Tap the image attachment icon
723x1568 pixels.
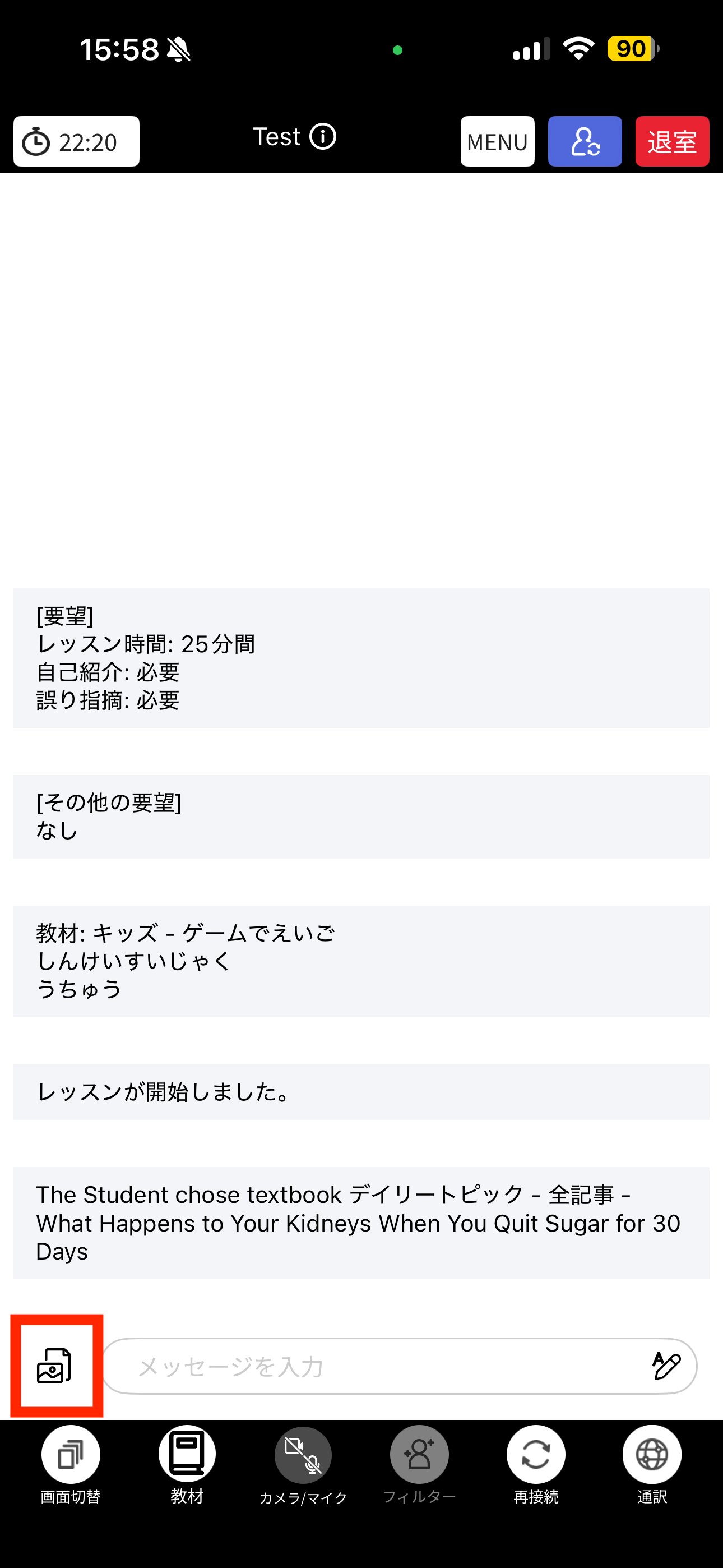click(x=55, y=1366)
